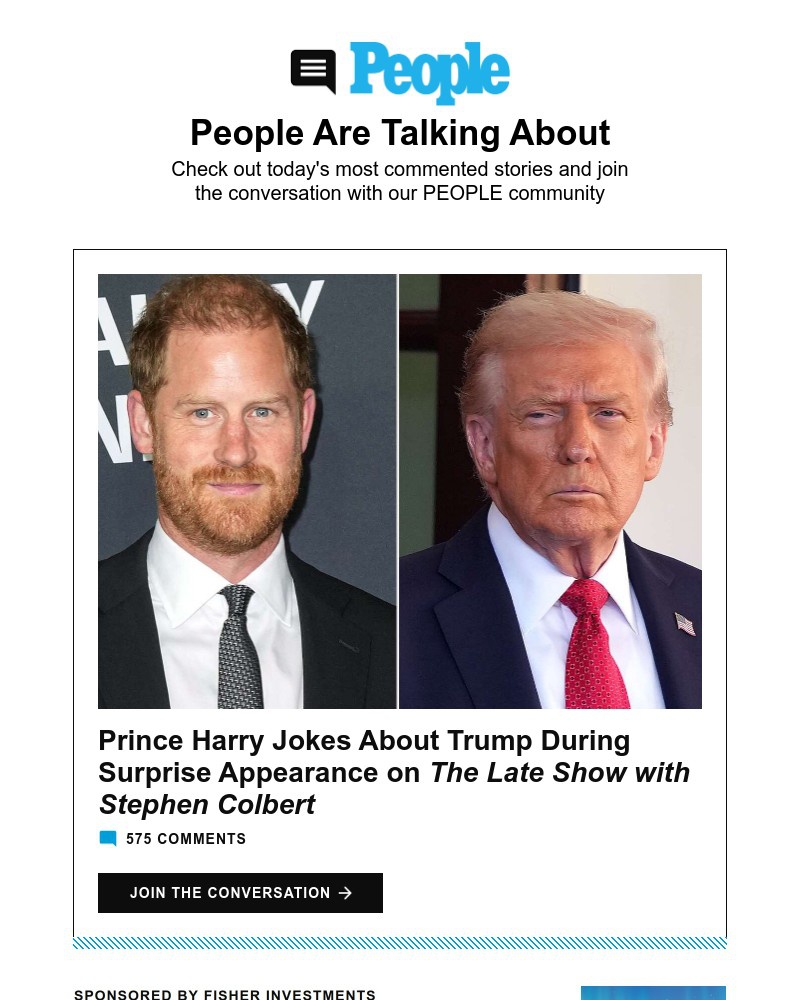800x1000 pixels.
Task: Open People homepage via the blue People logo
Action: tap(430, 72)
